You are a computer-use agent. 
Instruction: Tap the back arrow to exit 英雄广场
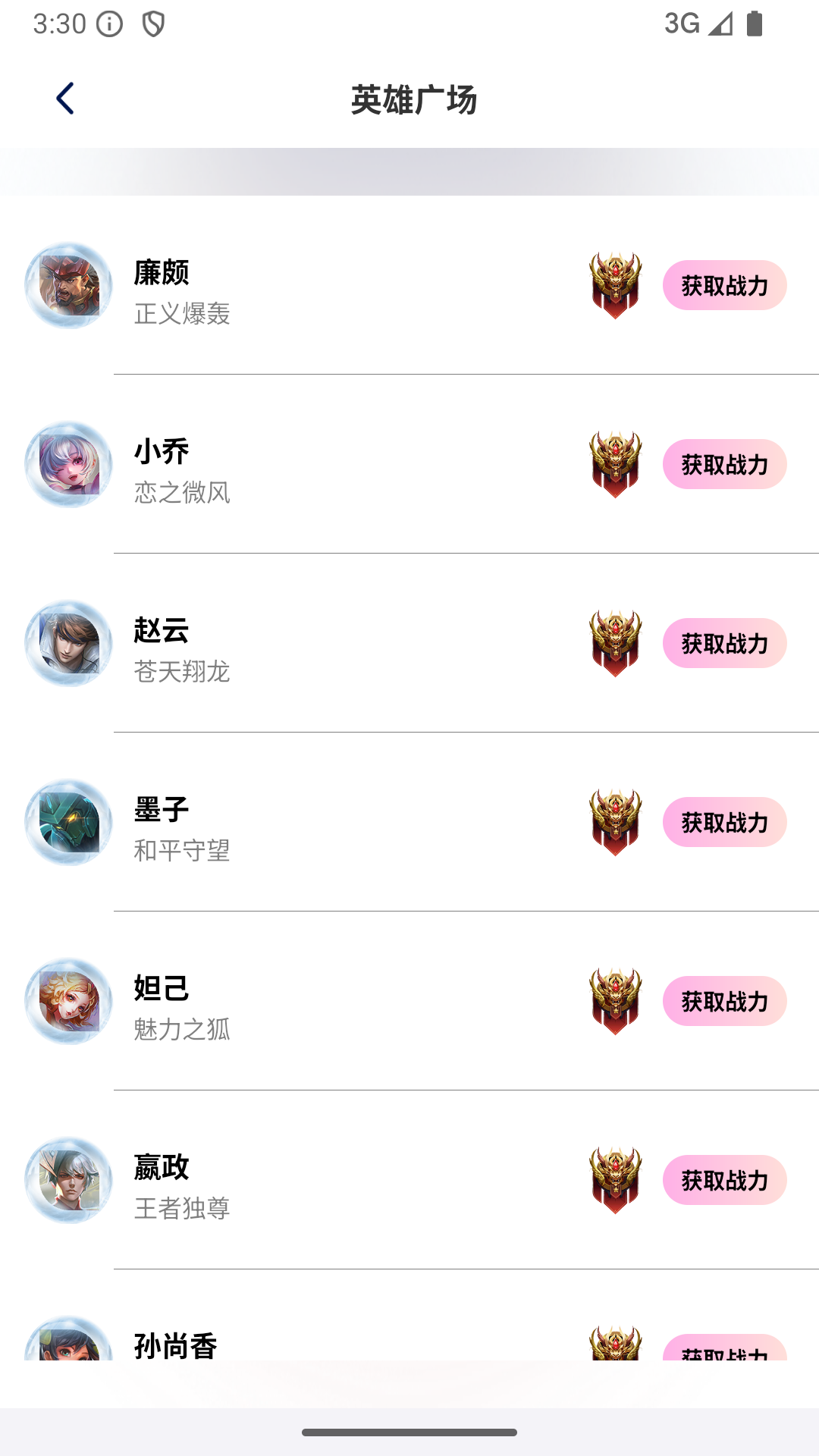coord(65,98)
